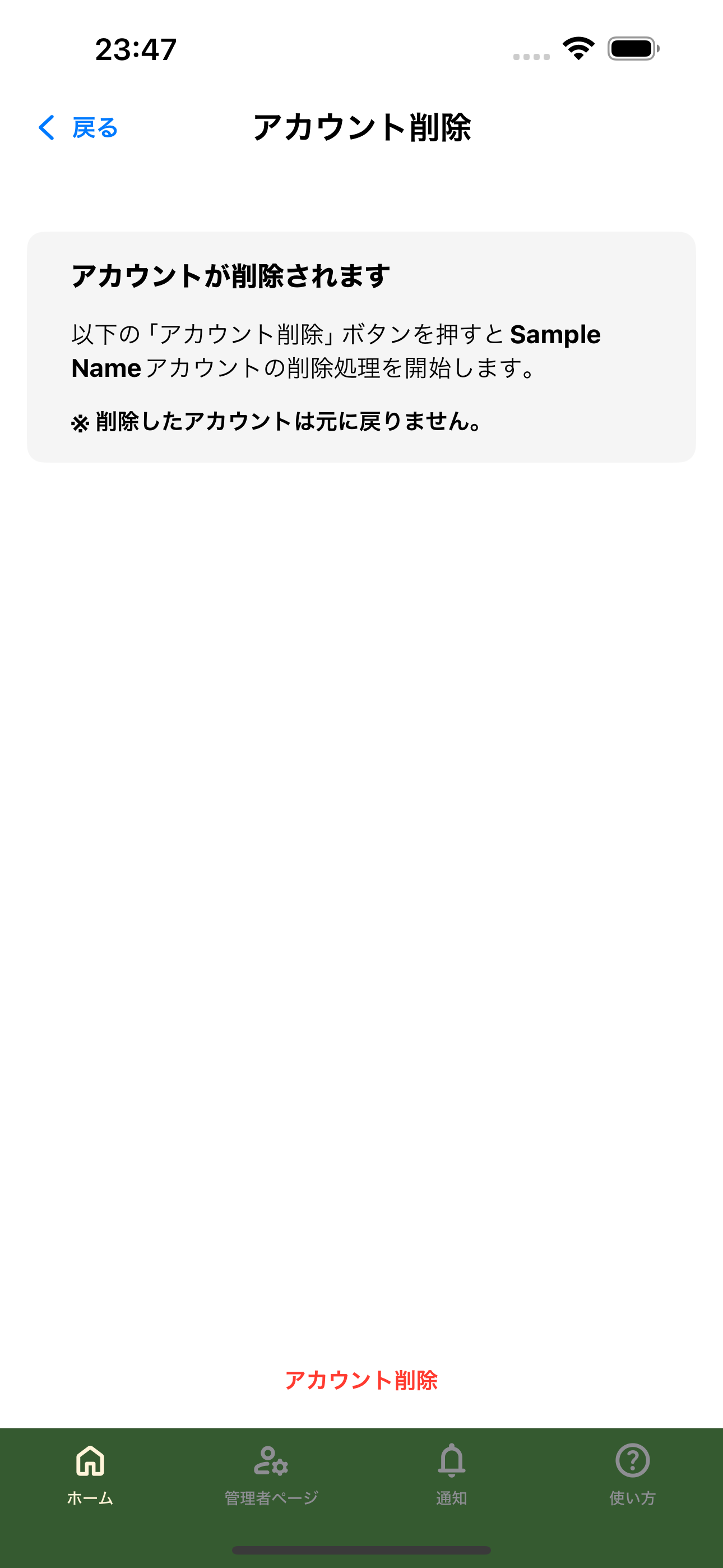Tap 戻る to go back
Image resolution: width=723 pixels, height=1568 pixels.
[94, 128]
